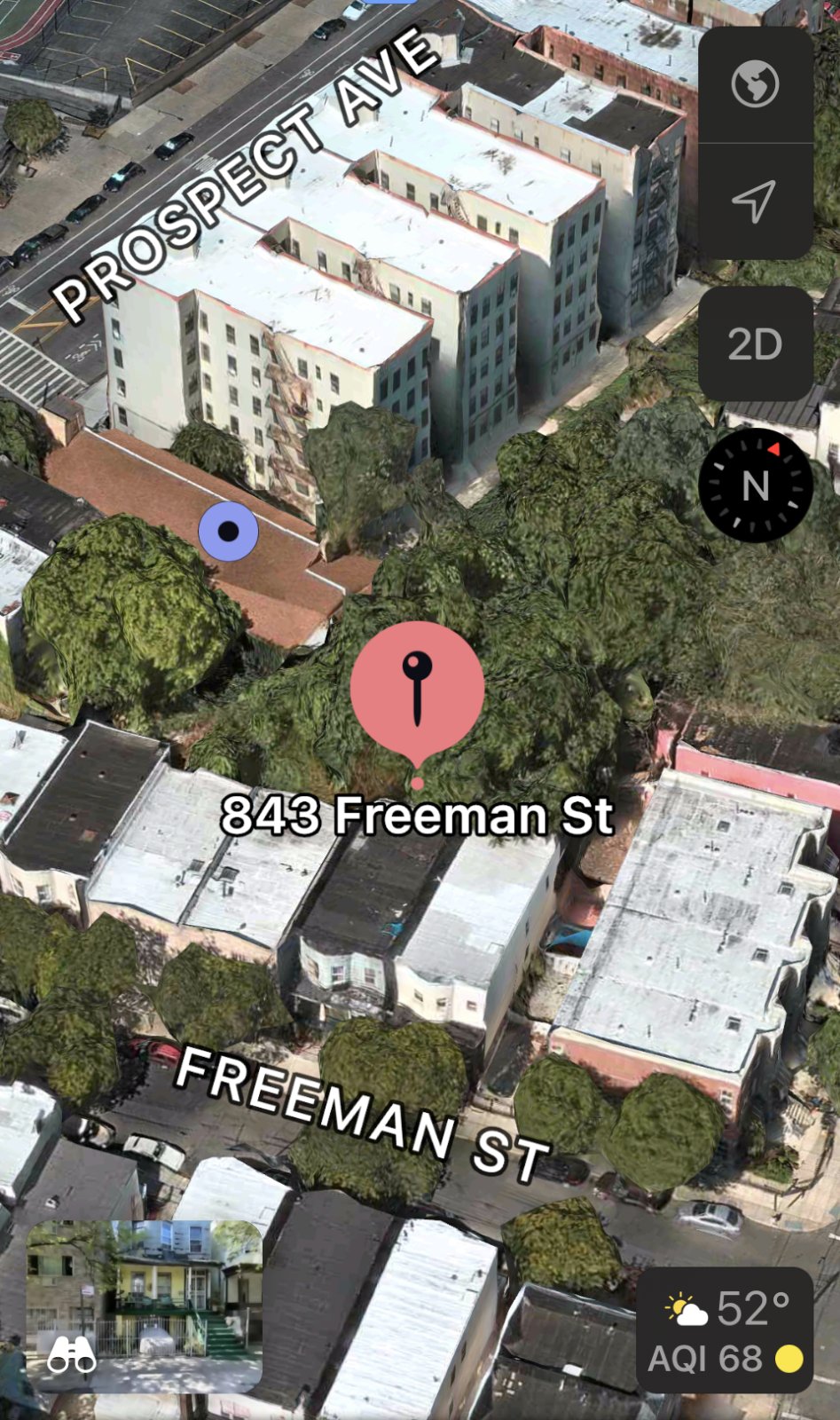Tap the compass to face north

pos(755,485)
